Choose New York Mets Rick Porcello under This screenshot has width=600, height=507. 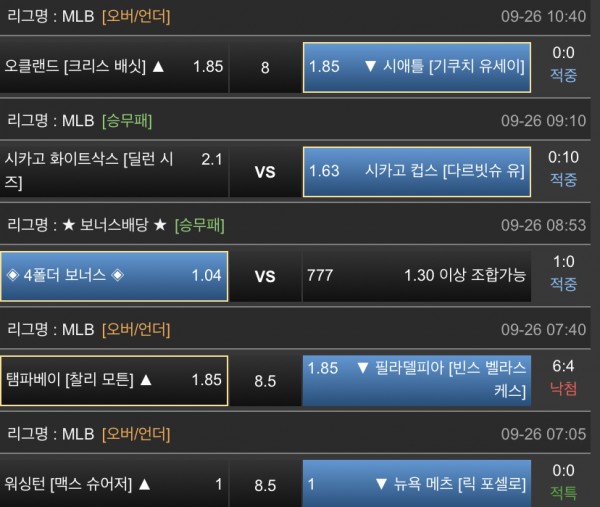pyautogui.click(x=416, y=484)
